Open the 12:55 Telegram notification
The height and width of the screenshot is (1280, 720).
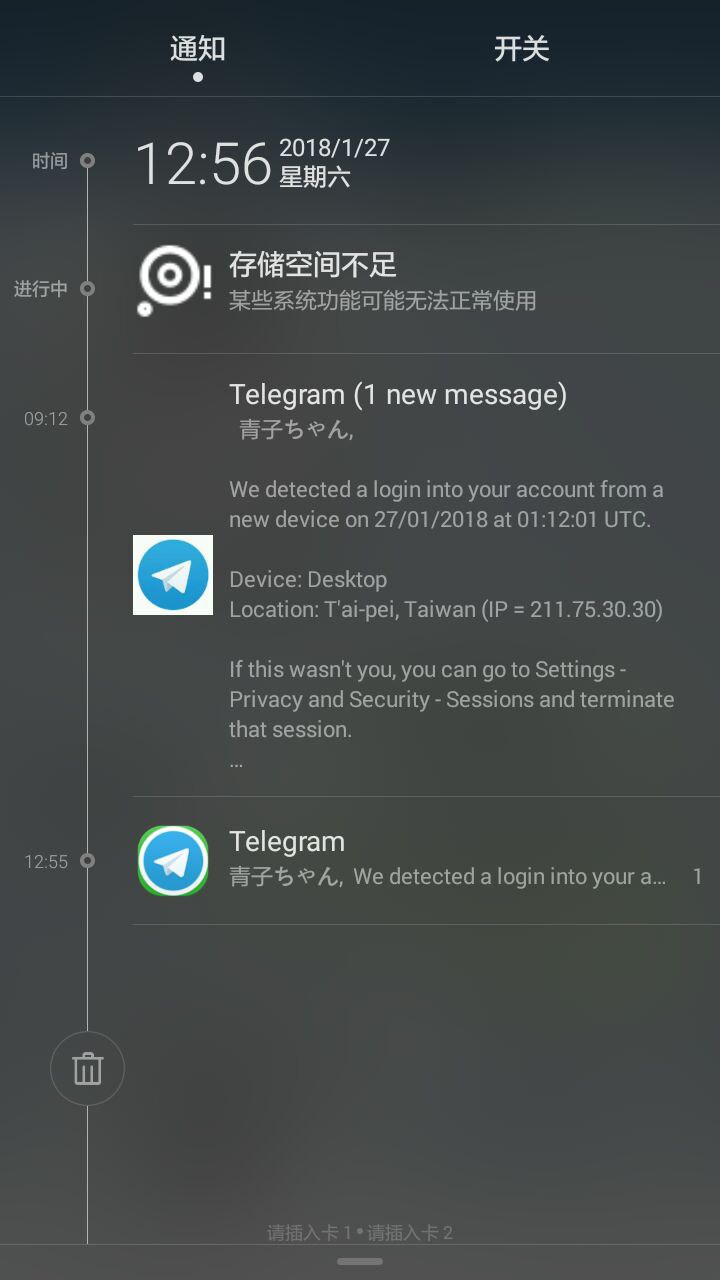coord(425,860)
